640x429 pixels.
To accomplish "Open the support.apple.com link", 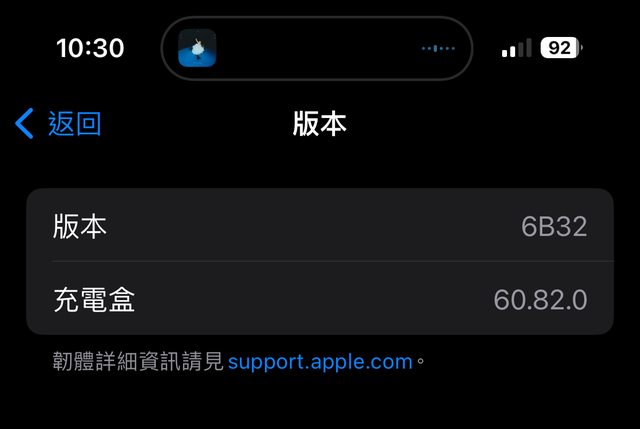I will [320, 362].
